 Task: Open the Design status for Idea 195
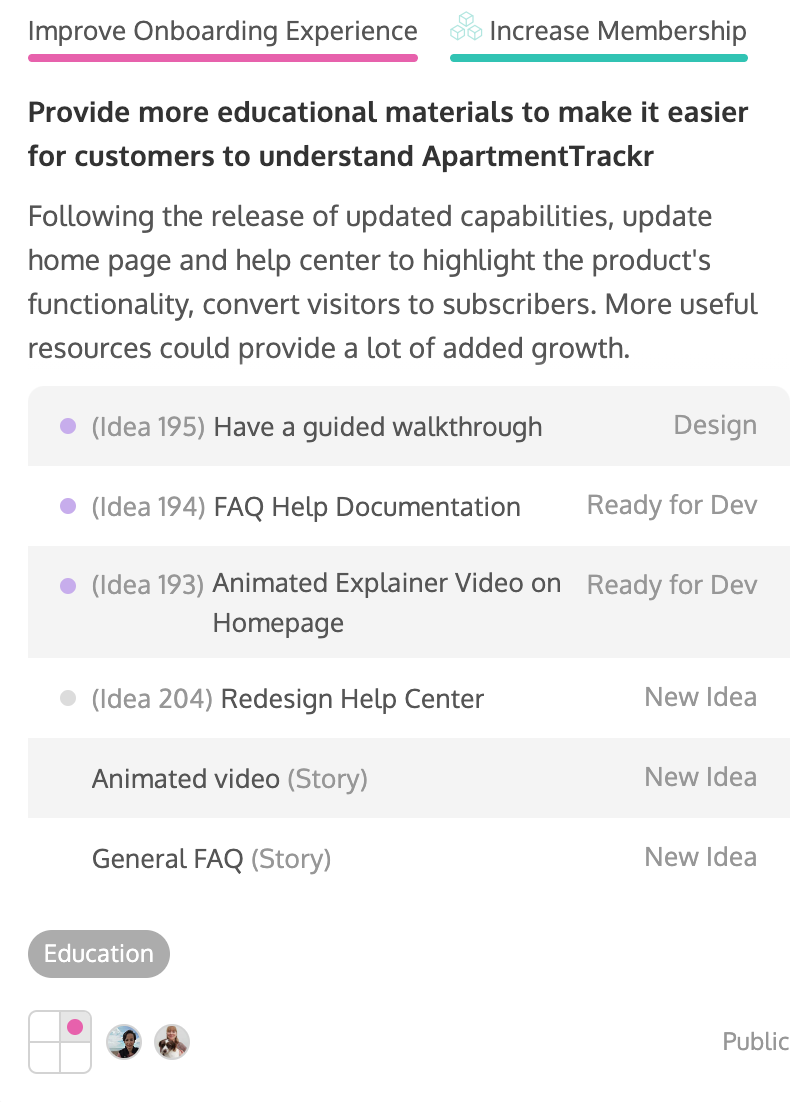(714, 425)
